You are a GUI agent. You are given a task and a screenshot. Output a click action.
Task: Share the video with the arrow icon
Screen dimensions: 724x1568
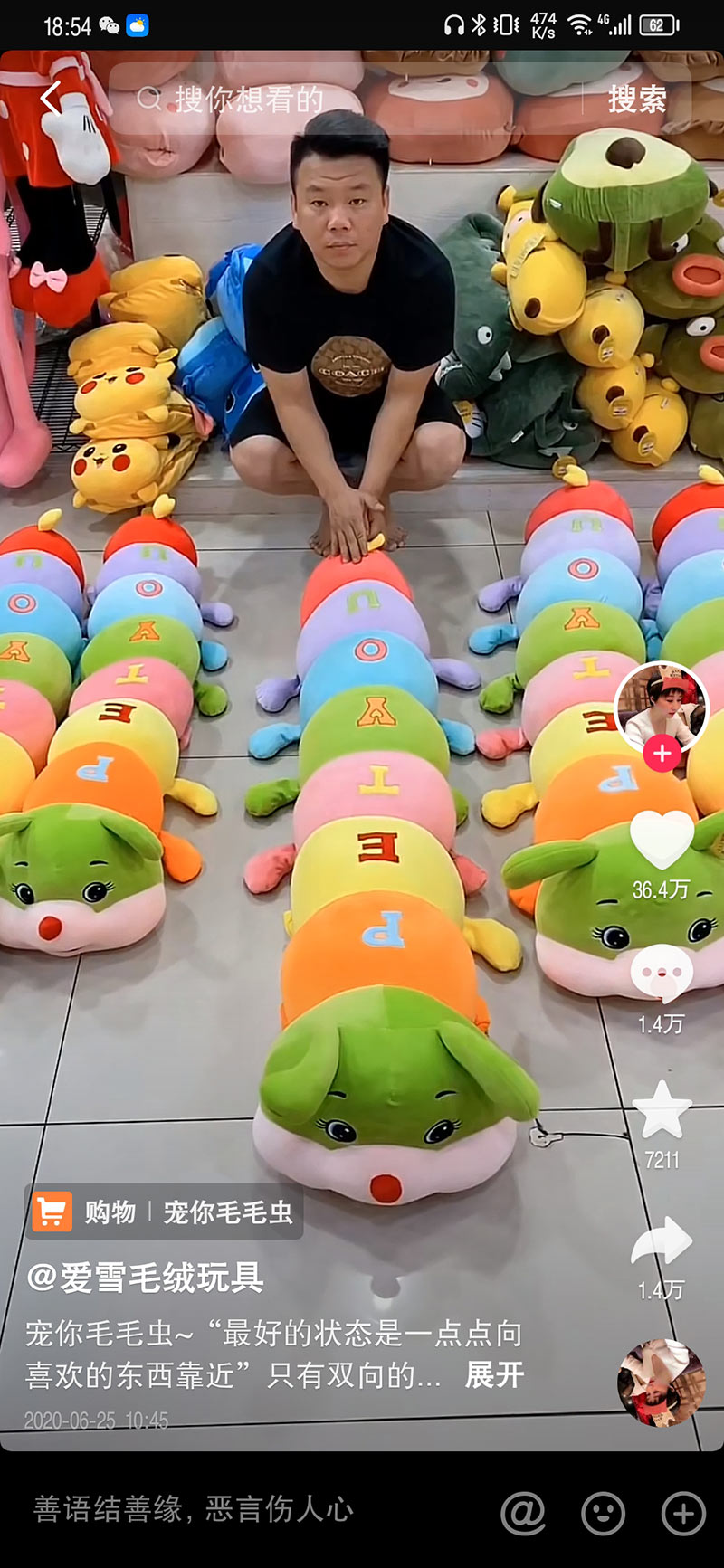662,1241
